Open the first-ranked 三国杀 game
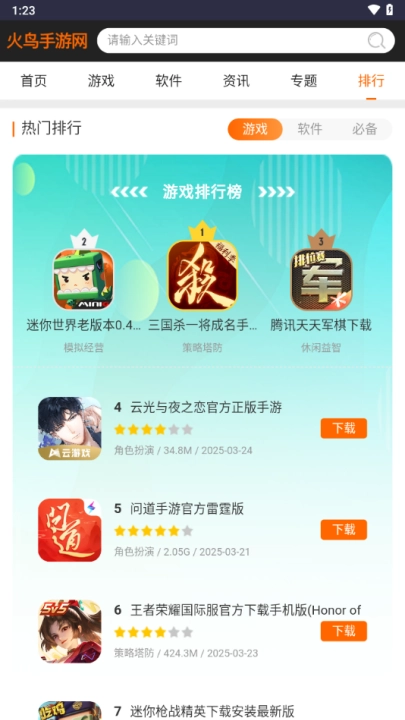 tap(202, 287)
